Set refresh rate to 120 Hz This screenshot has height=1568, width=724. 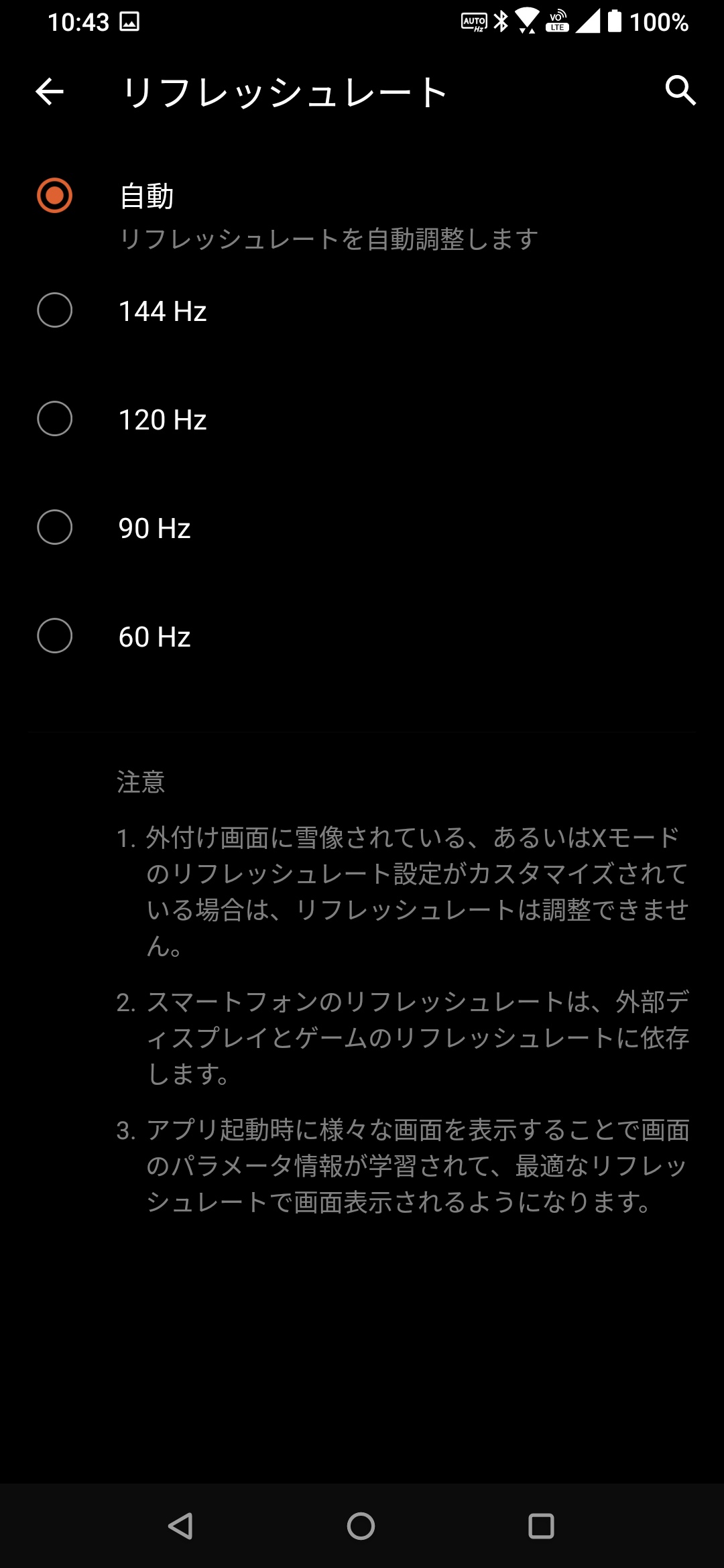click(x=55, y=419)
